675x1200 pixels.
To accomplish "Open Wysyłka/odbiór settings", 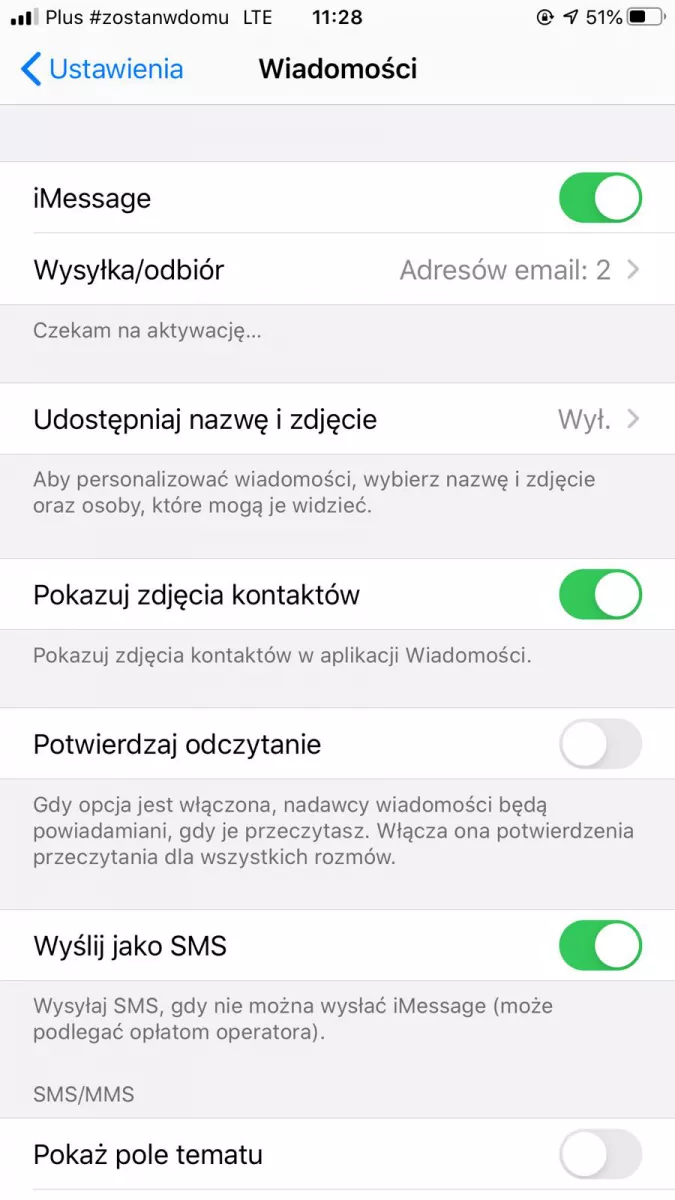I will [x=337, y=269].
